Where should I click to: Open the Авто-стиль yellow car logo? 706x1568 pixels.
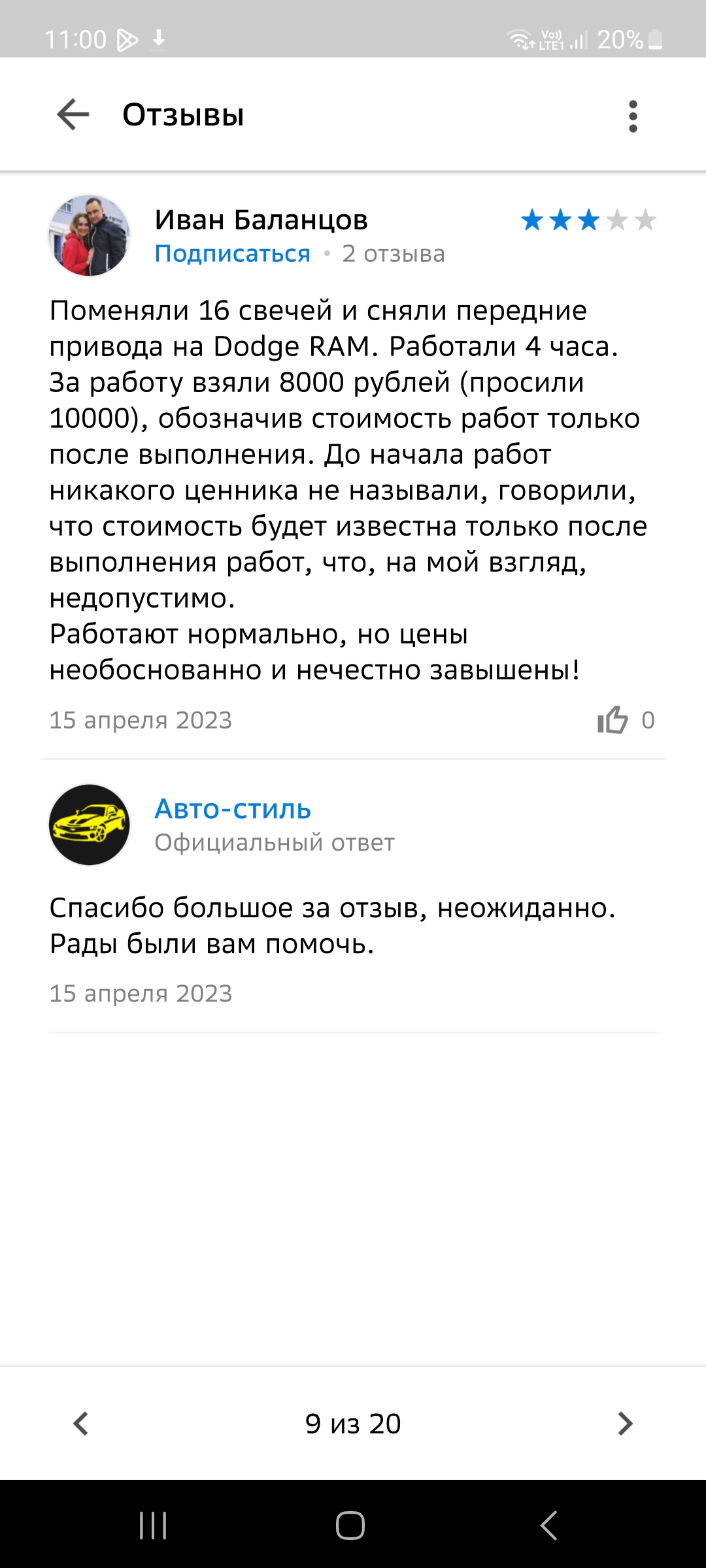click(x=90, y=825)
